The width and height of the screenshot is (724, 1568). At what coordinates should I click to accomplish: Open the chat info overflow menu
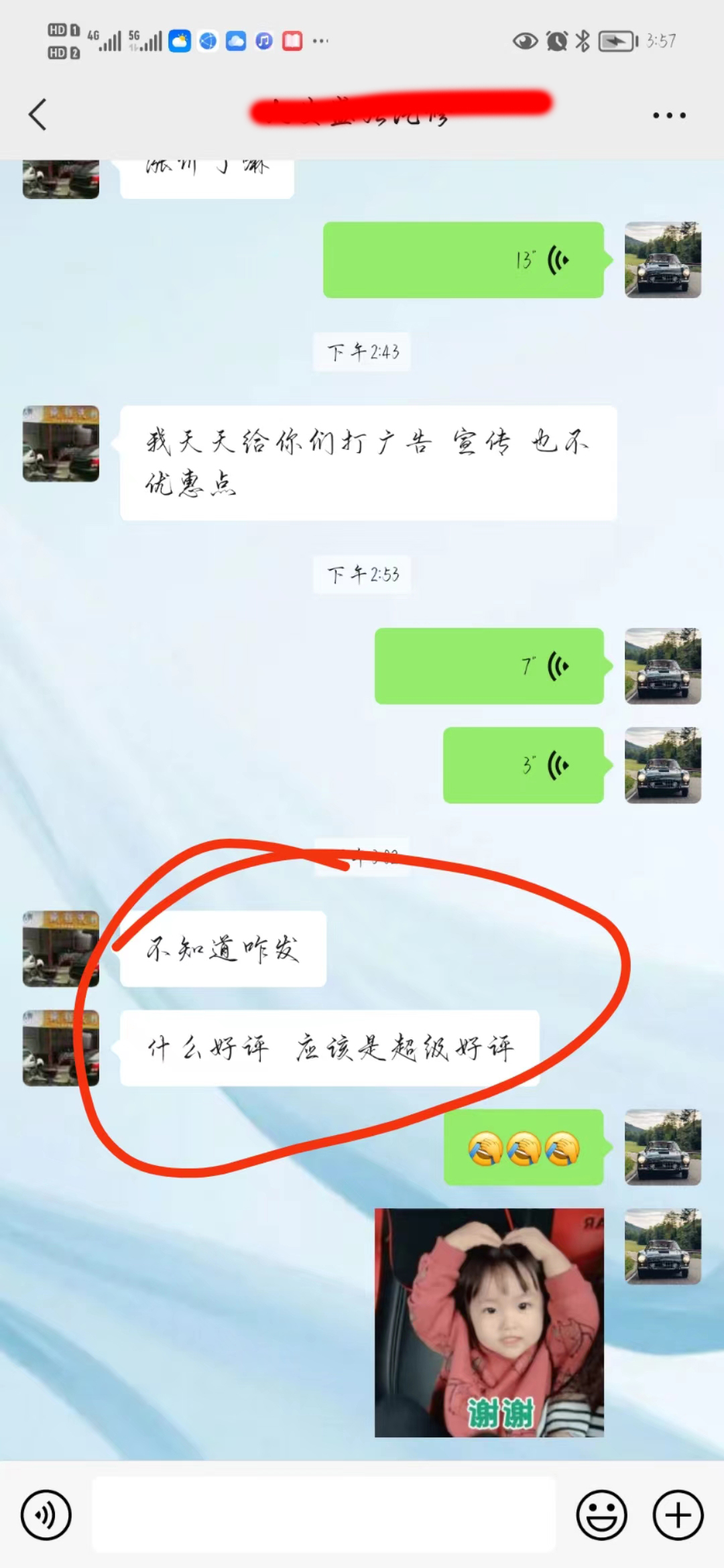coord(669,115)
